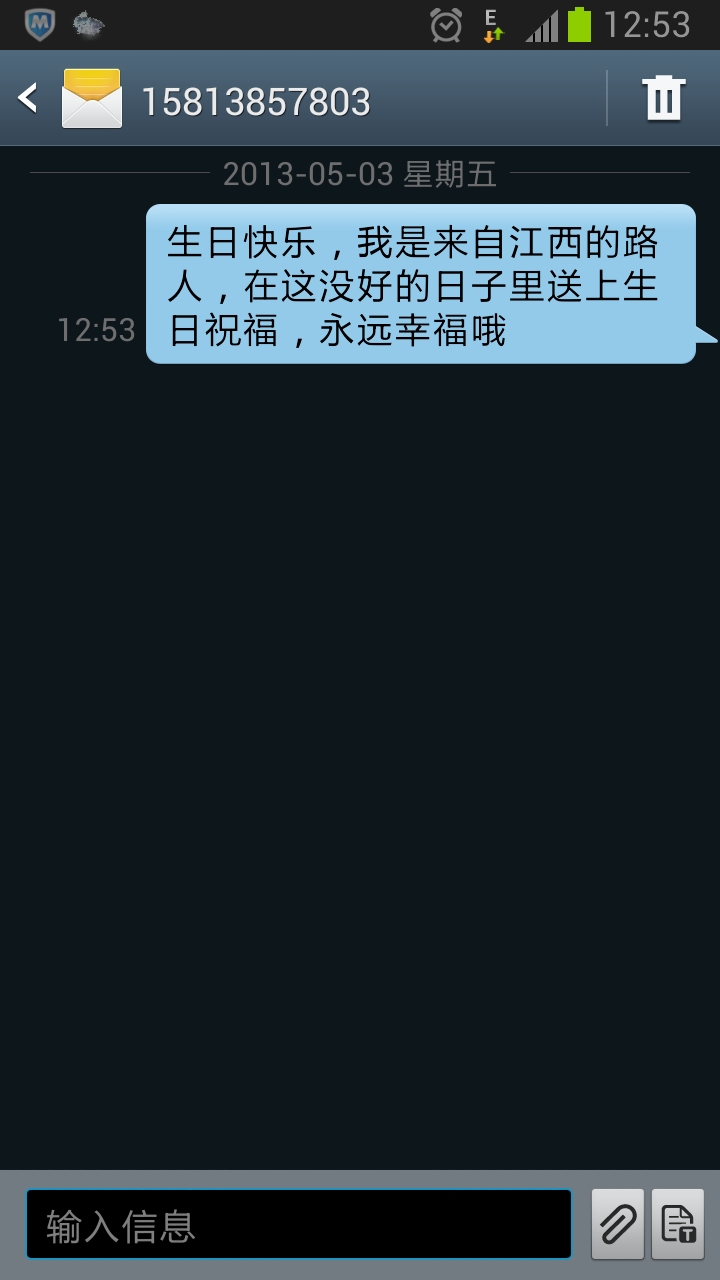Open the text template button
The image size is (720, 1280).
click(x=679, y=1224)
